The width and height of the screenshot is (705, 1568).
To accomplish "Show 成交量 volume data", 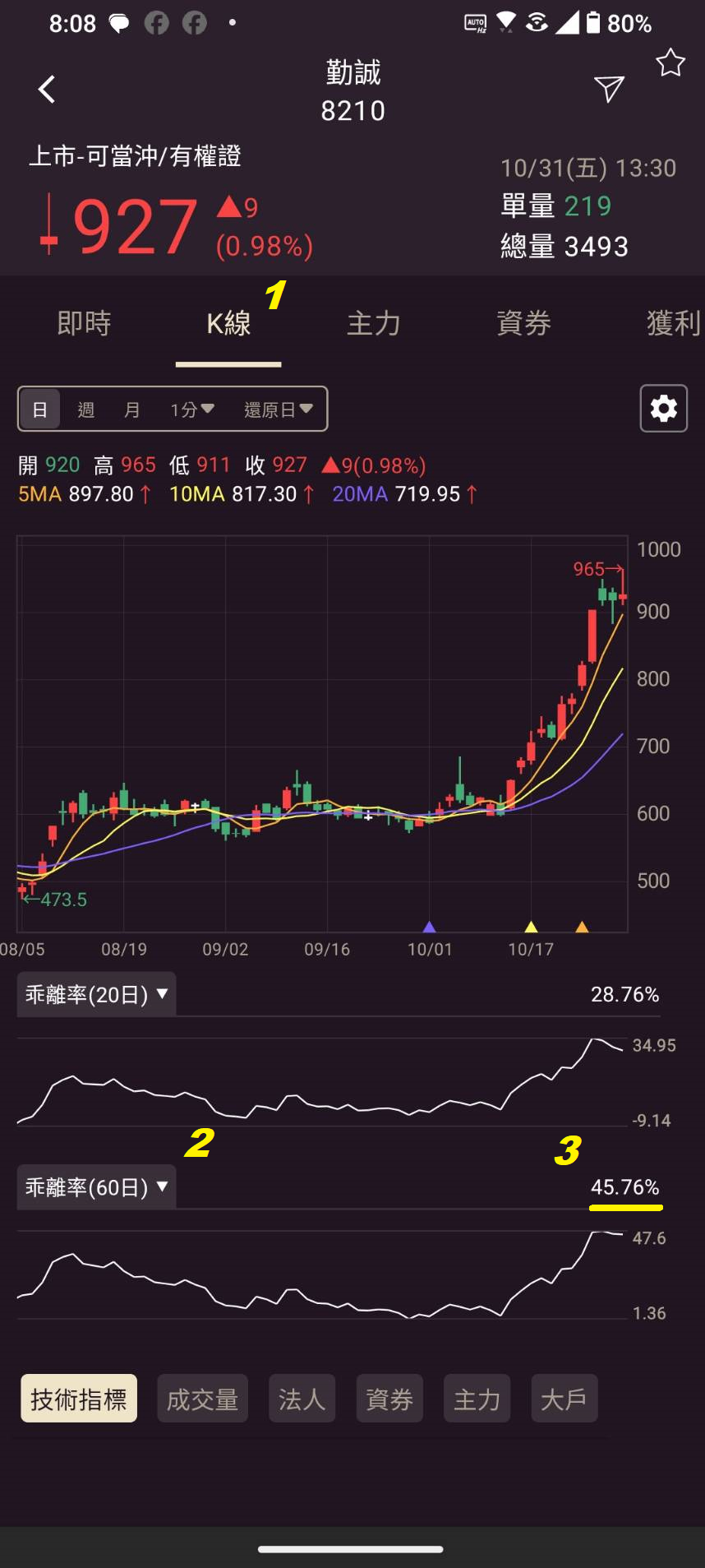I will click(202, 1398).
